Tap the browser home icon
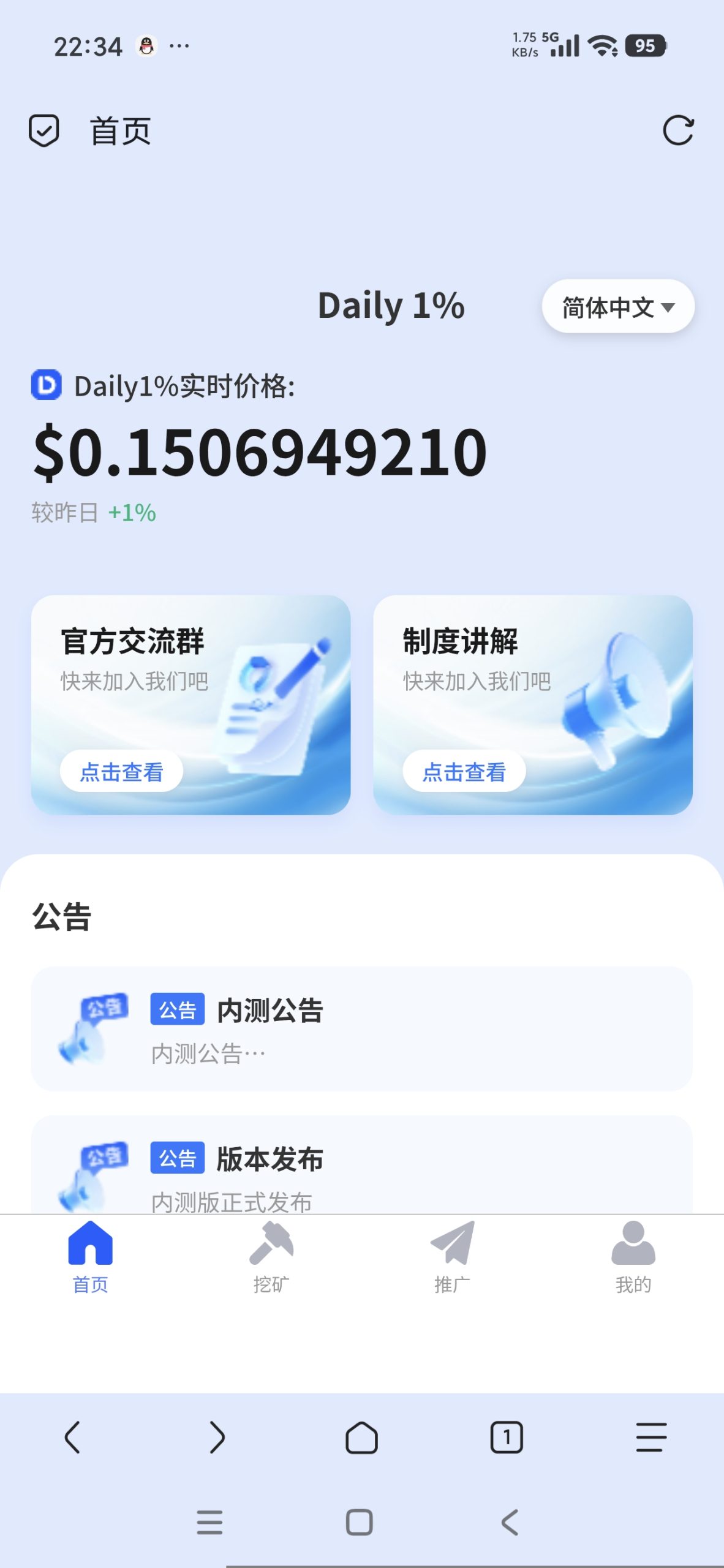Image resolution: width=724 pixels, height=1568 pixels. [x=362, y=1438]
